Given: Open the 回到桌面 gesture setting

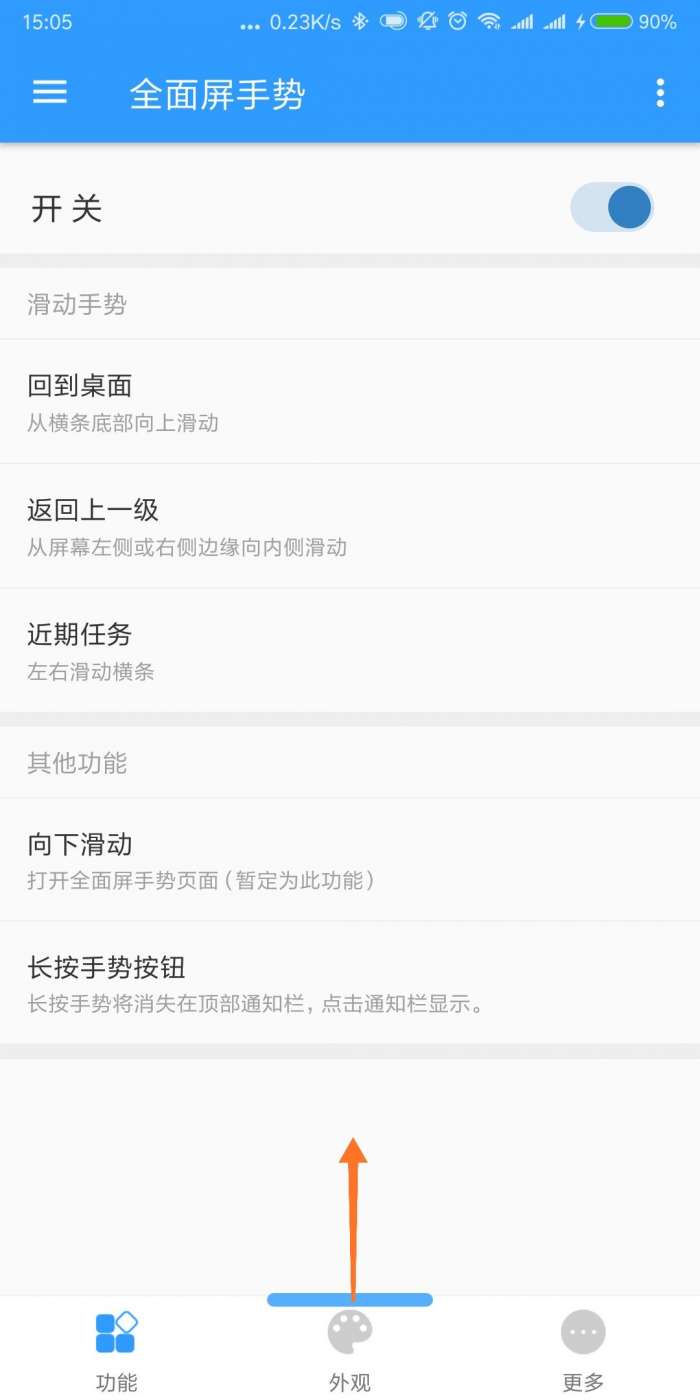Looking at the screenshot, I should point(350,402).
